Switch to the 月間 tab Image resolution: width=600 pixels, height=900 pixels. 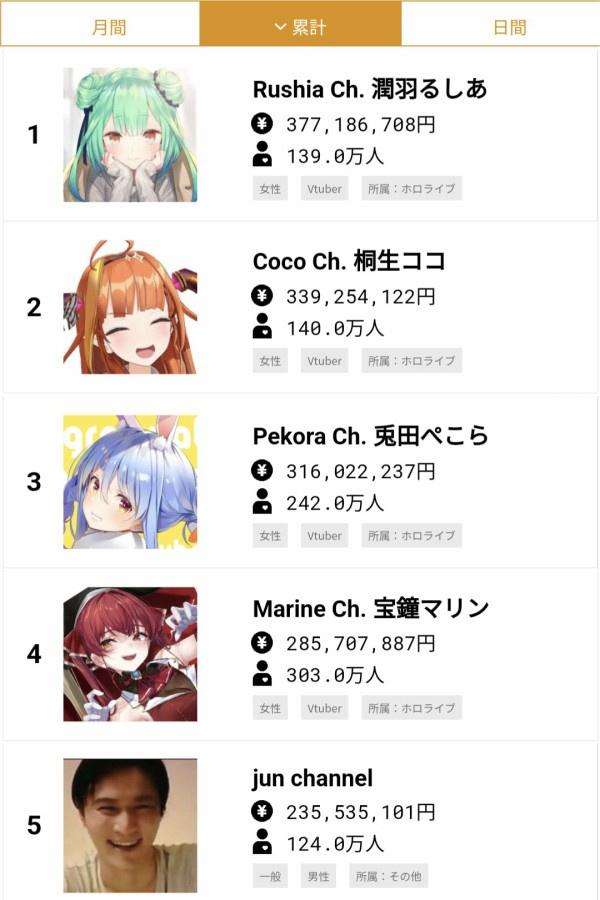(x=109, y=27)
